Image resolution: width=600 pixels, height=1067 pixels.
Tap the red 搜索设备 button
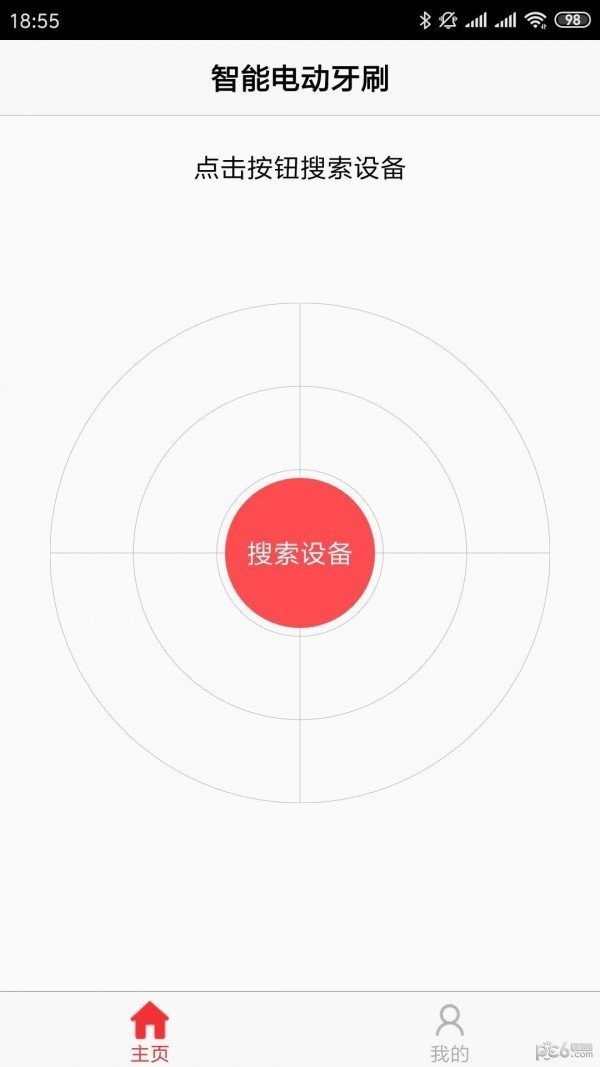click(x=300, y=553)
